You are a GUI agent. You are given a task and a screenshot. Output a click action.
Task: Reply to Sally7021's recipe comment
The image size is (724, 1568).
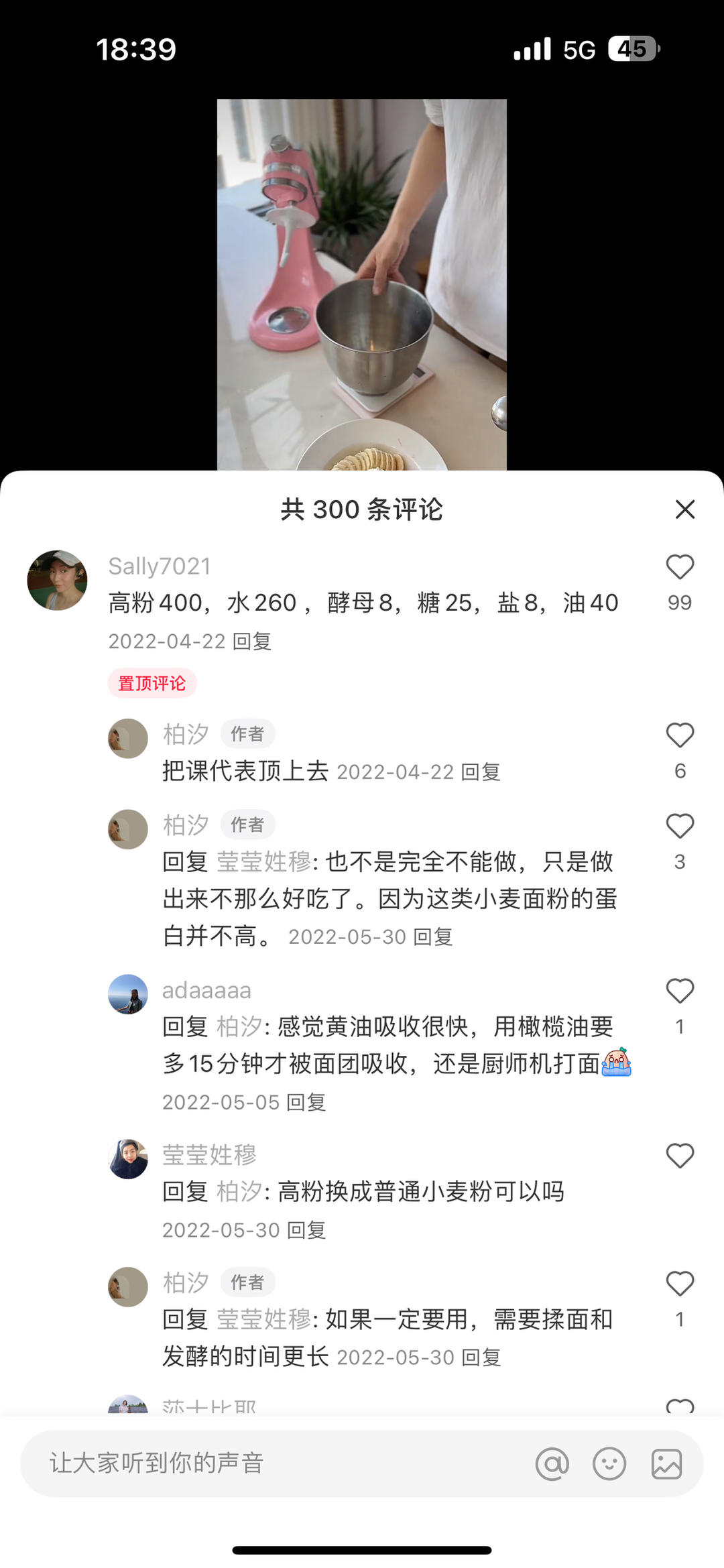[252, 642]
